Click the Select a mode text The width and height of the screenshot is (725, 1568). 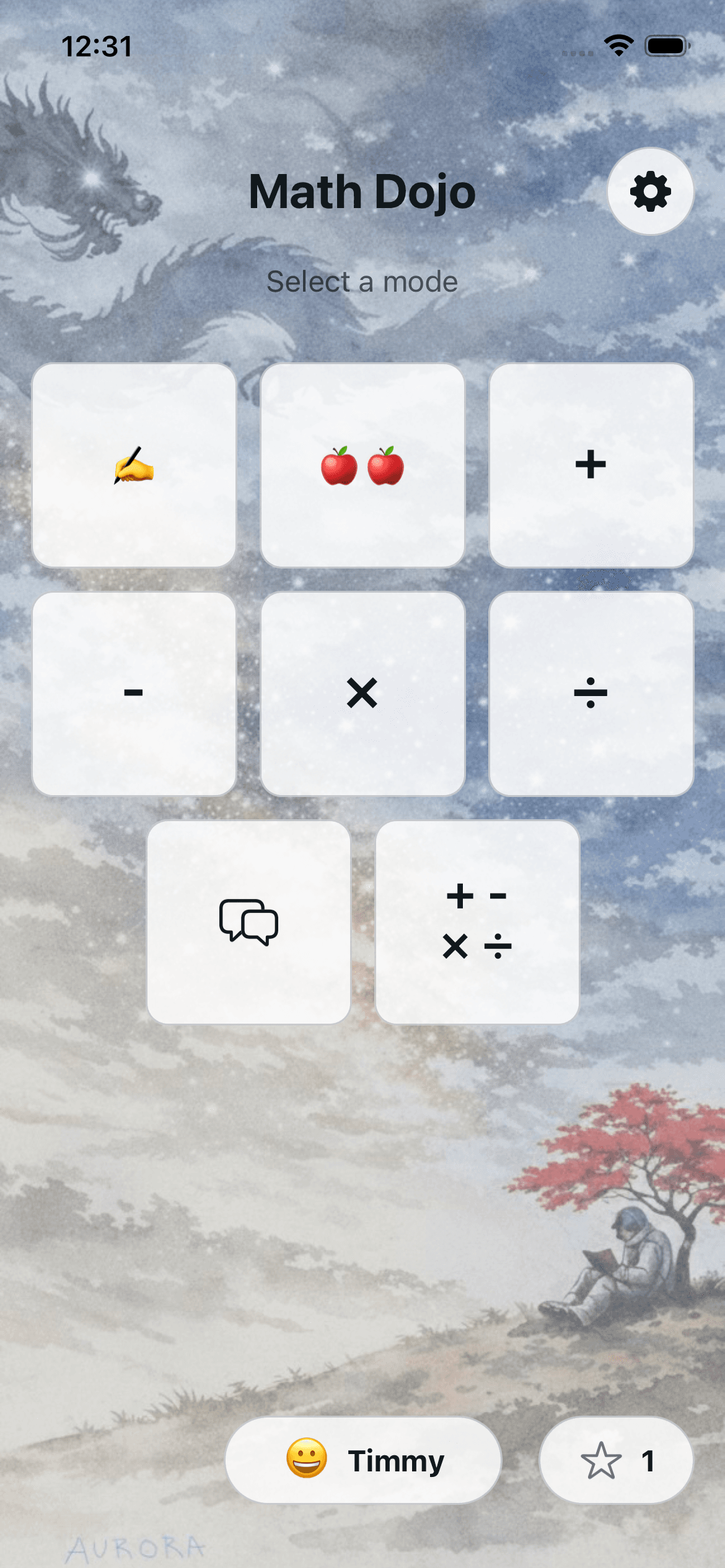(362, 282)
